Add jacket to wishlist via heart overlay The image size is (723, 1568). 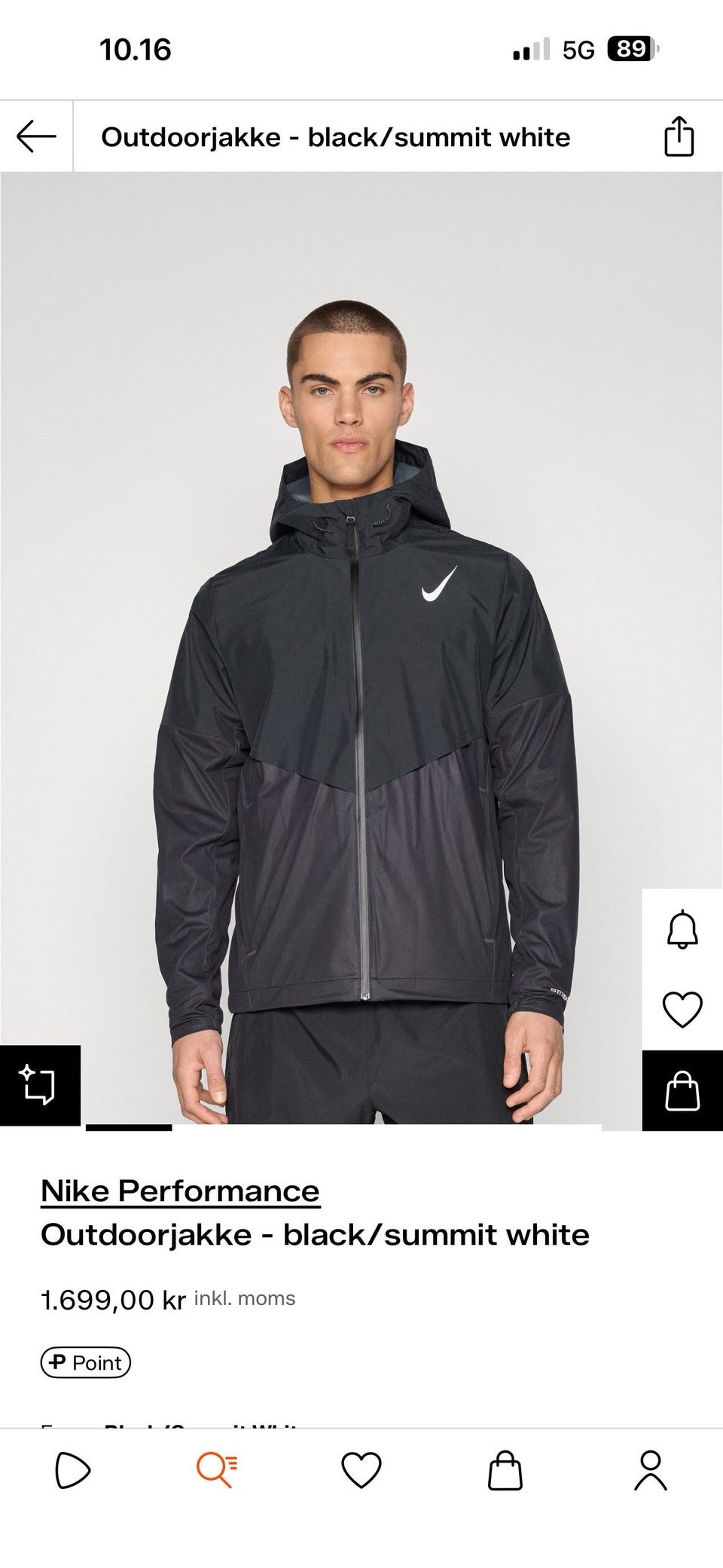click(682, 1010)
